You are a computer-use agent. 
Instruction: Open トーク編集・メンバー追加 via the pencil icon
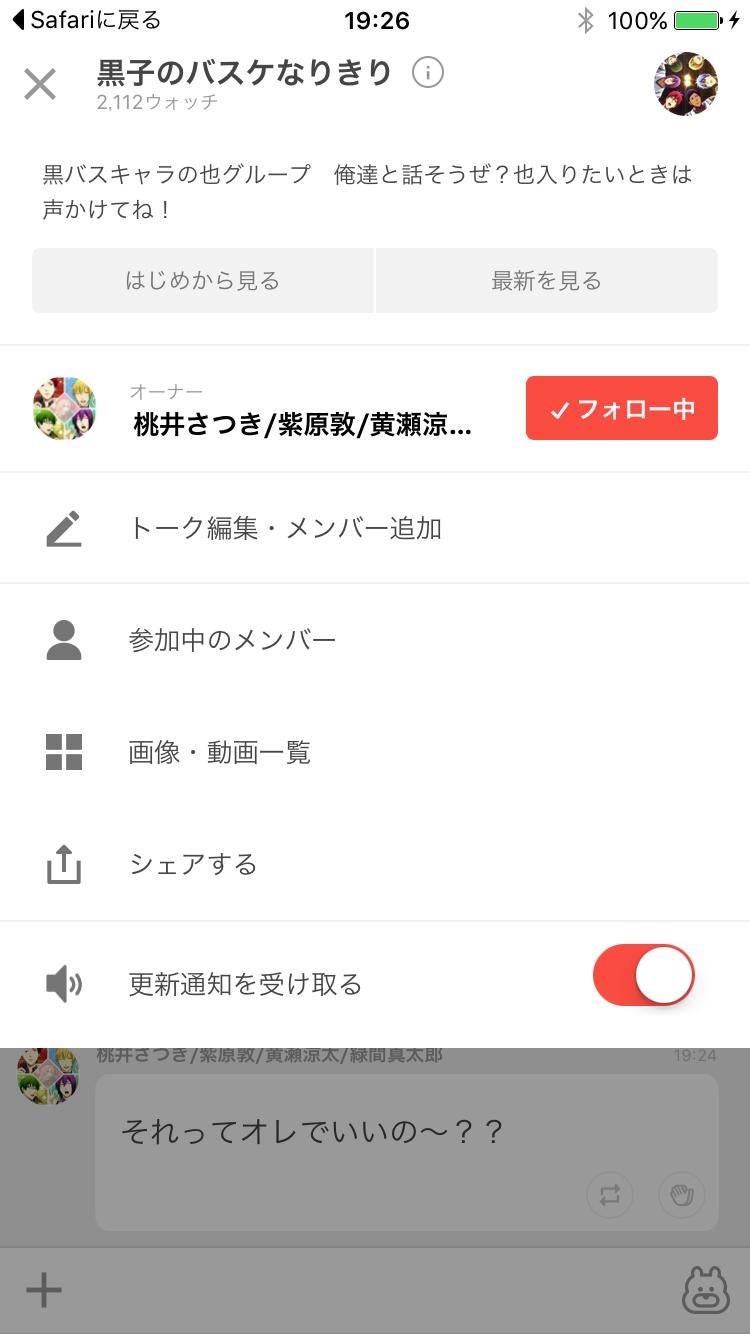(63, 528)
